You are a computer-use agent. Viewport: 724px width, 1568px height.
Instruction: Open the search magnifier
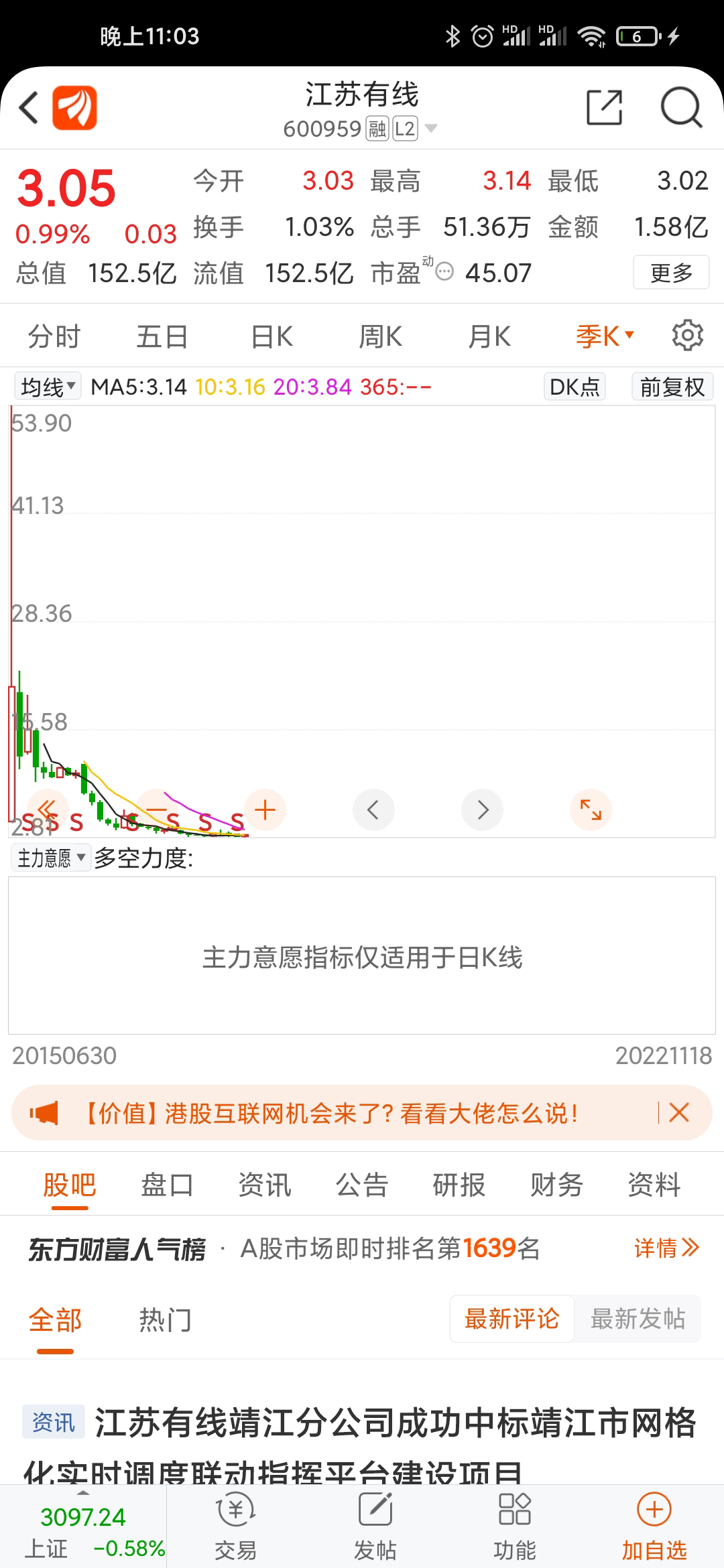click(680, 107)
